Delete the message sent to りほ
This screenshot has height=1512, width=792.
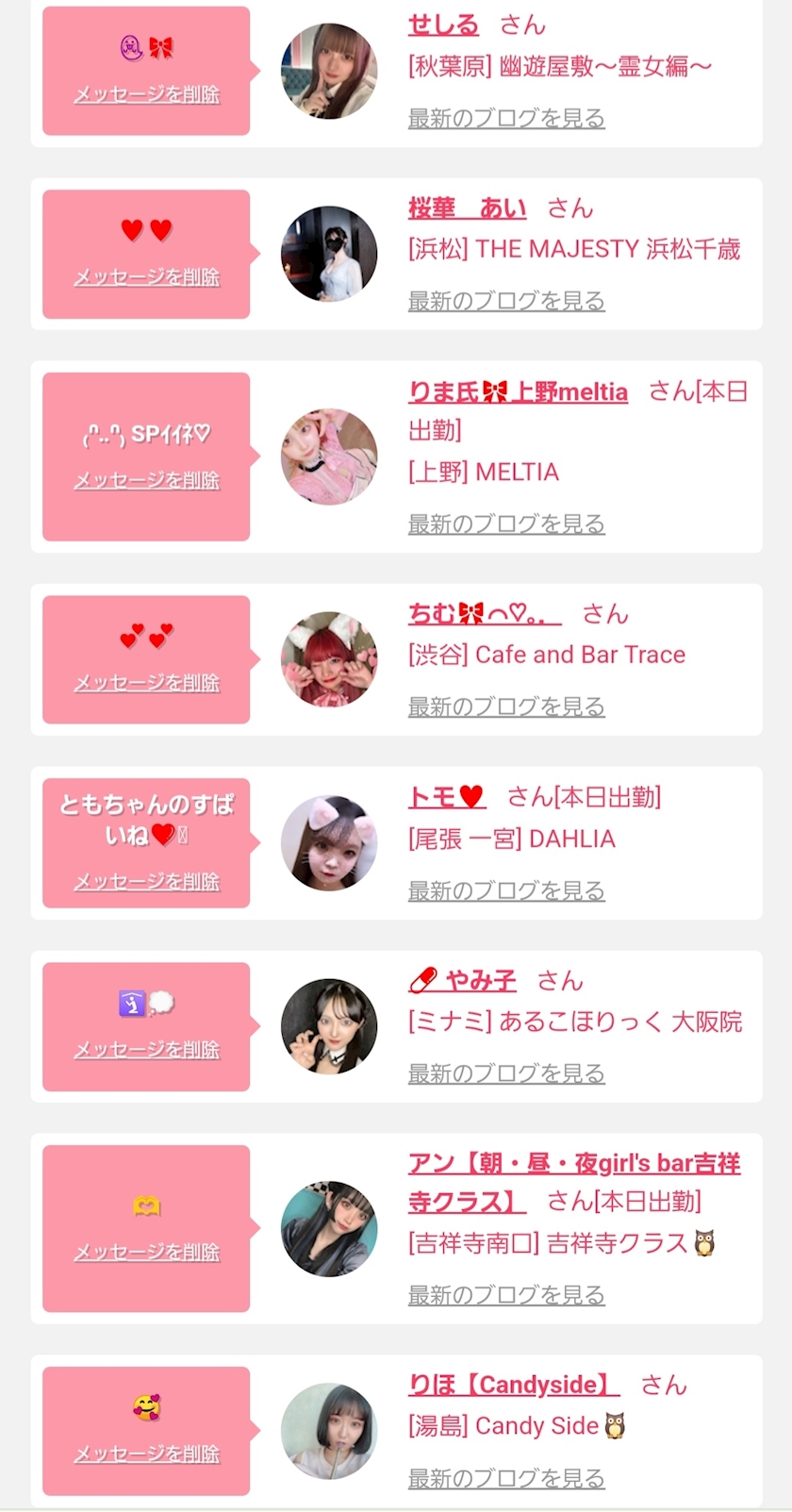click(x=146, y=1454)
